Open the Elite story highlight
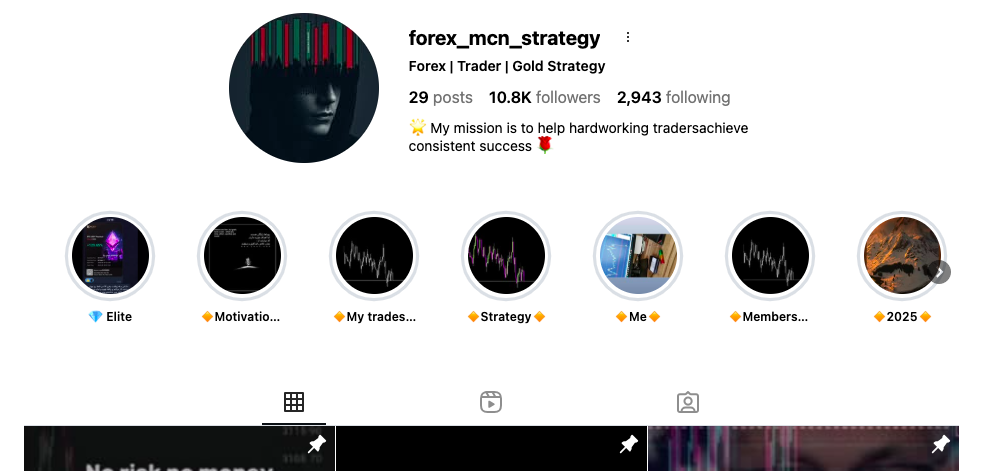Image resolution: width=1001 pixels, height=471 pixels. click(x=110, y=257)
